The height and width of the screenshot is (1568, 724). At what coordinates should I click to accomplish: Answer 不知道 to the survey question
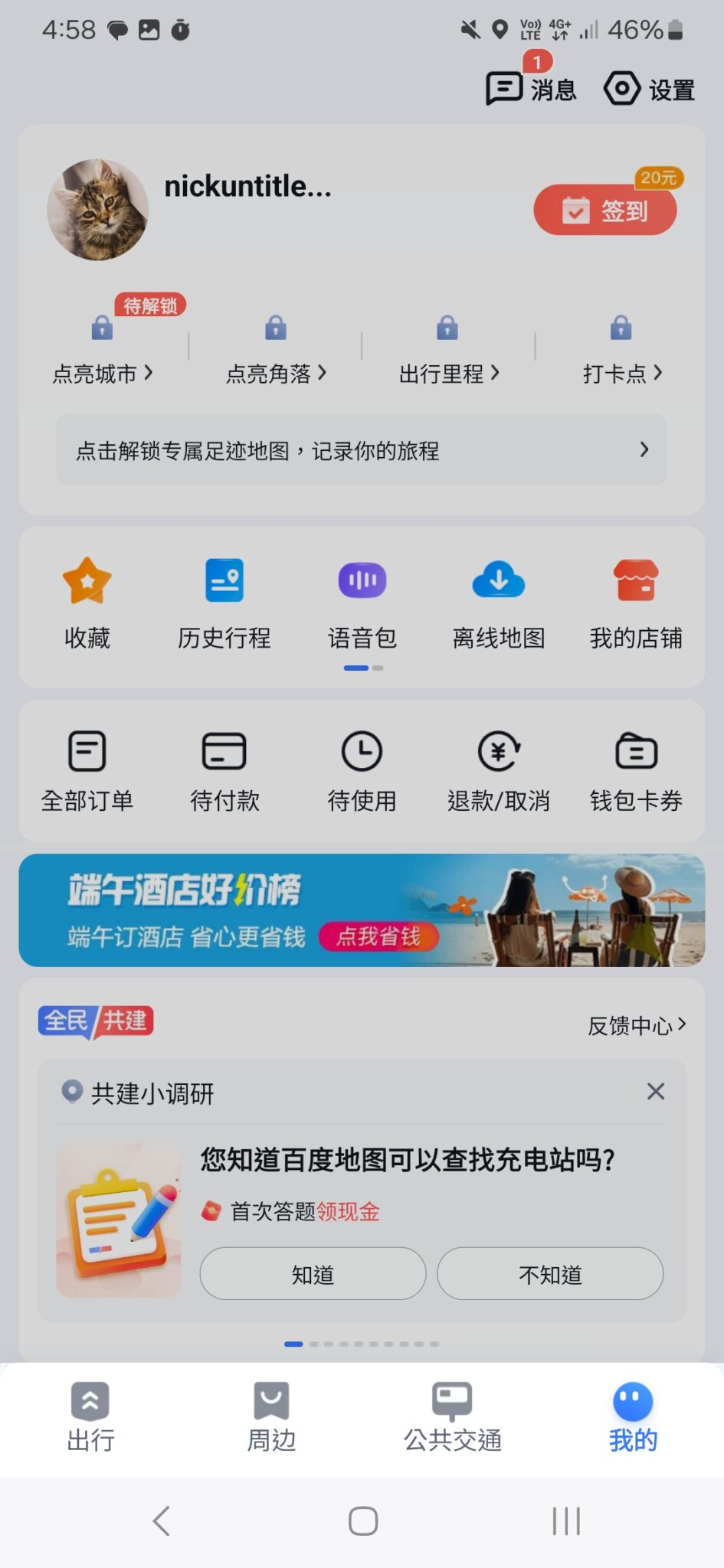click(x=549, y=1274)
